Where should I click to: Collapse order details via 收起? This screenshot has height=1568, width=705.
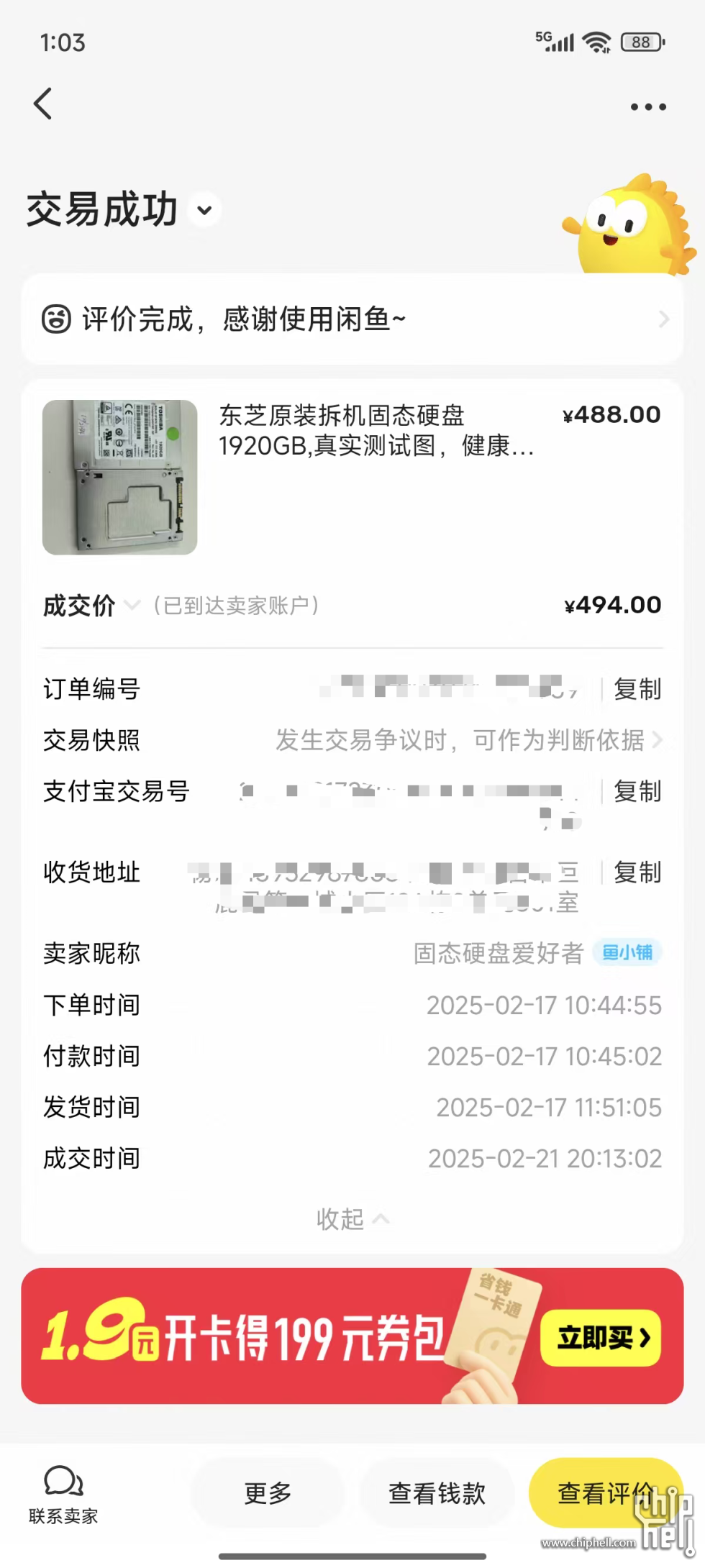[352, 1218]
